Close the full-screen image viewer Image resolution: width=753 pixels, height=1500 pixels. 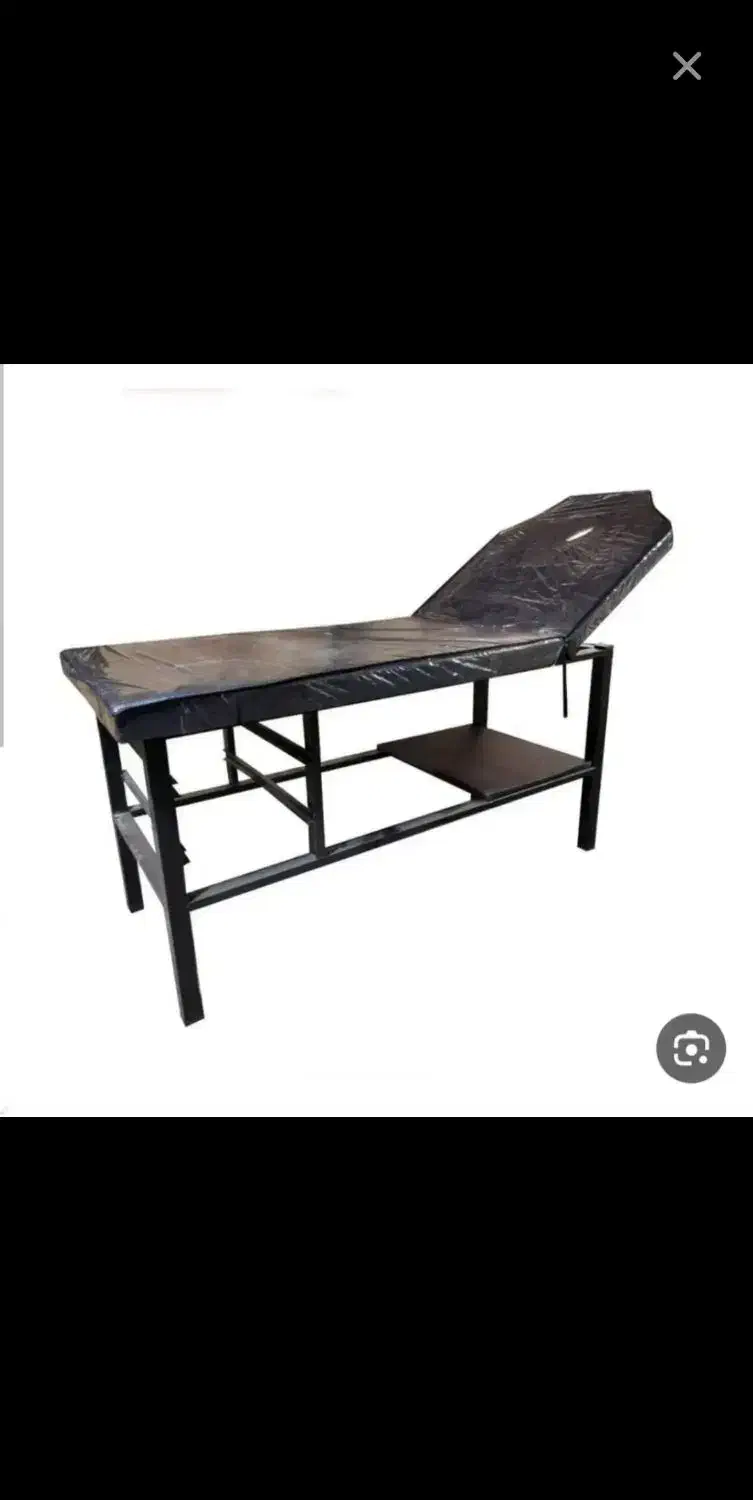(687, 66)
